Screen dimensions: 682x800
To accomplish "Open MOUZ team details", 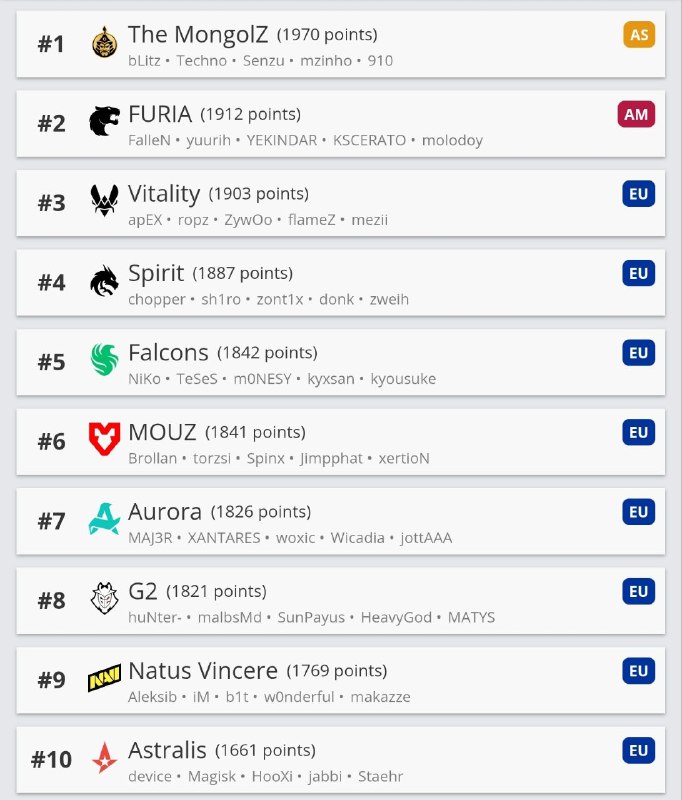I will (162, 433).
